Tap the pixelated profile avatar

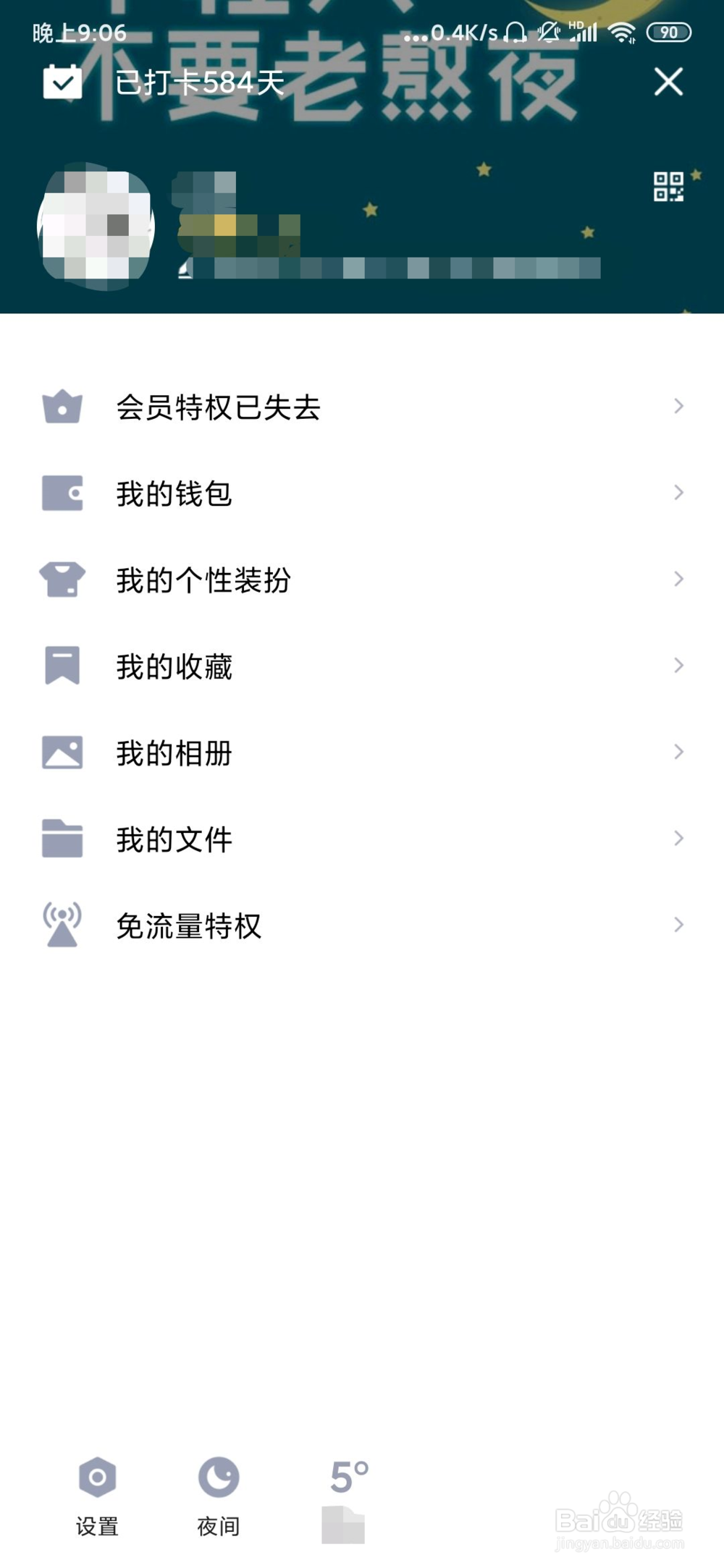pos(96,224)
